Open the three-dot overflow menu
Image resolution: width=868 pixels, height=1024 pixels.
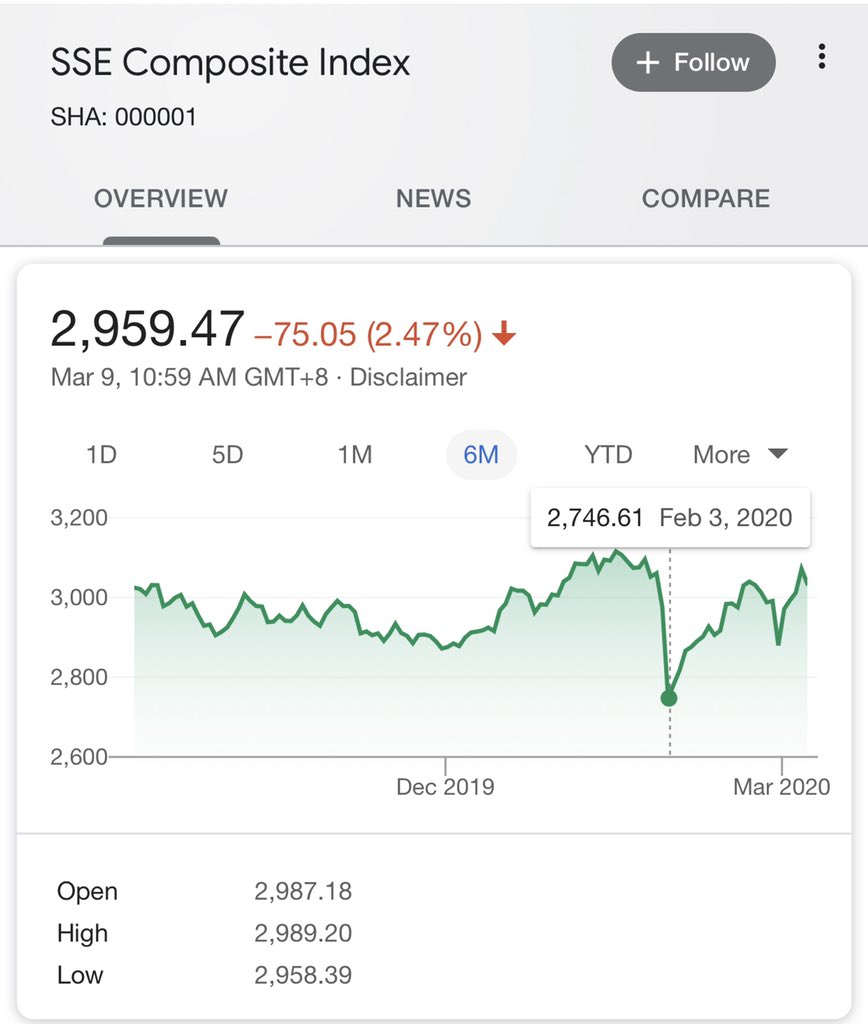click(x=821, y=57)
